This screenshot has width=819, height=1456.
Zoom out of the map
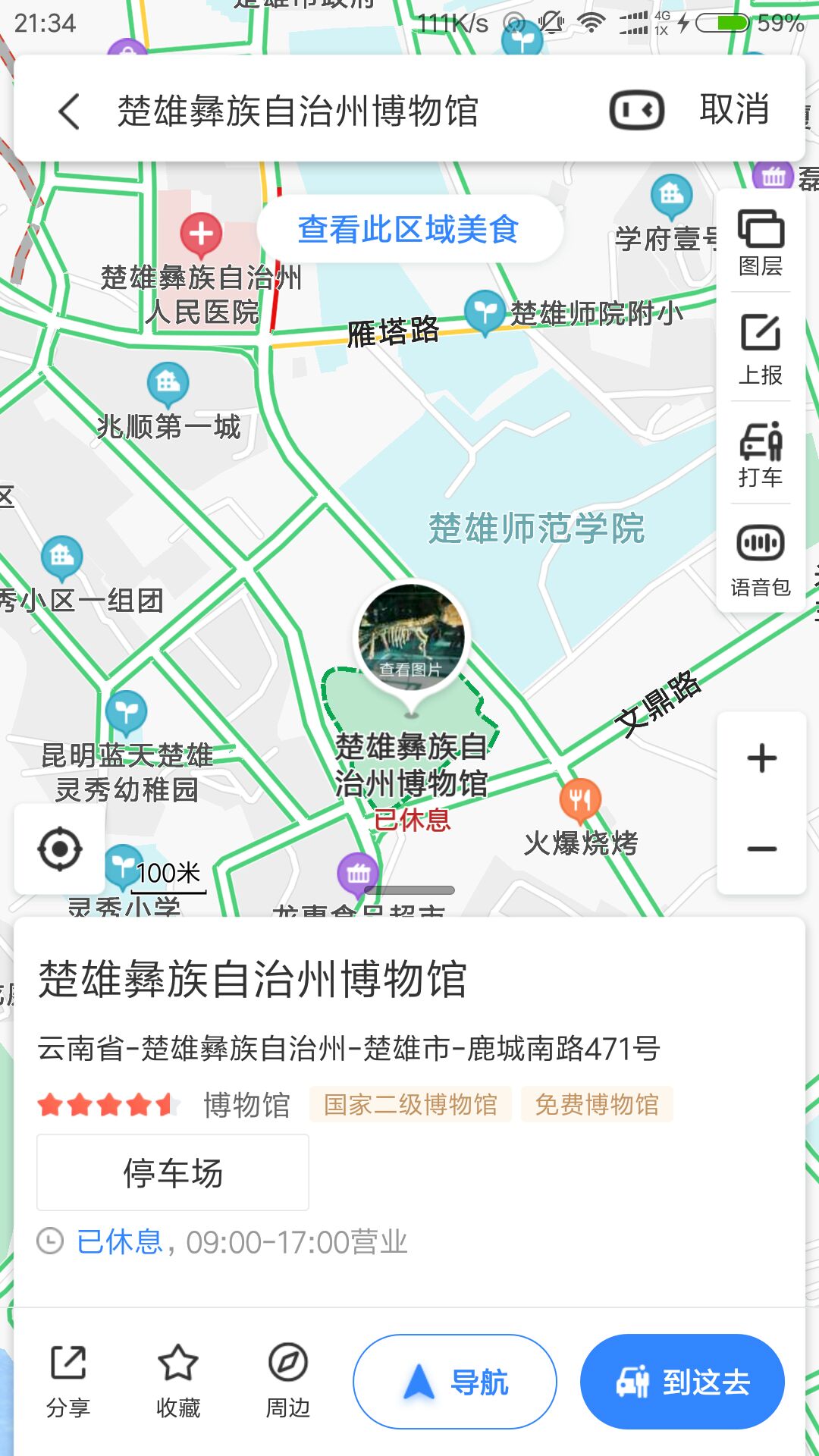tap(761, 849)
